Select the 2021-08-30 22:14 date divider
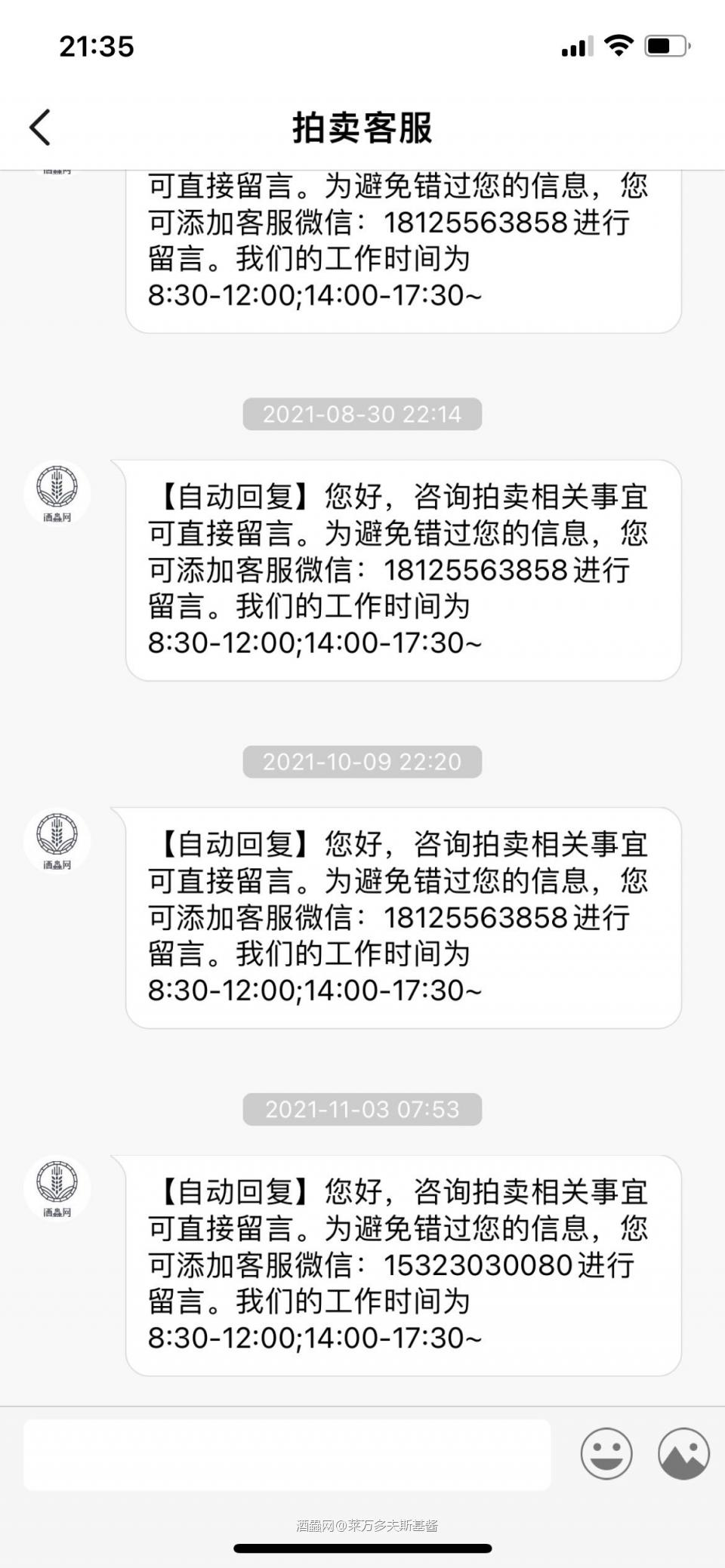 pyautogui.click(x=361, y=414)
